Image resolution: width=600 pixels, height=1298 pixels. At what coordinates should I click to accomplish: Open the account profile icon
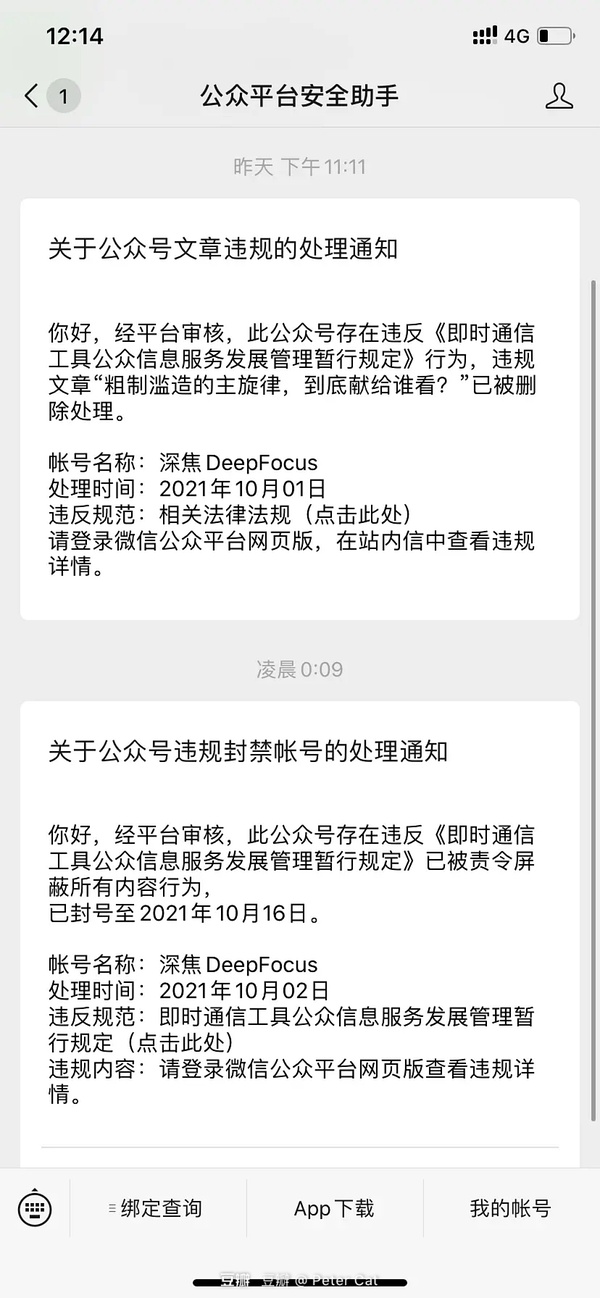(558, 96)
